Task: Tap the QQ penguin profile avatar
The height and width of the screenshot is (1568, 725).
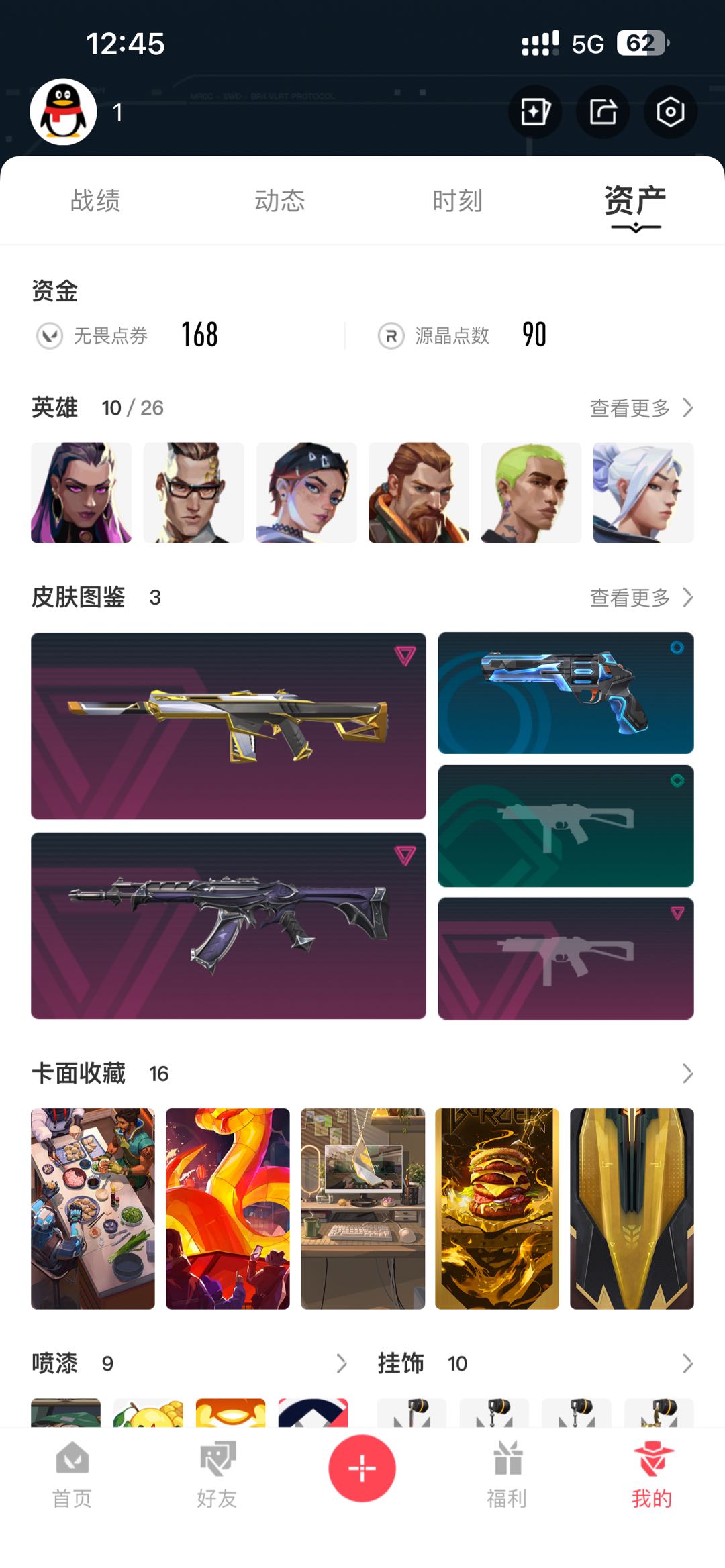Action: pyautogui.click(x=63, y=112)
